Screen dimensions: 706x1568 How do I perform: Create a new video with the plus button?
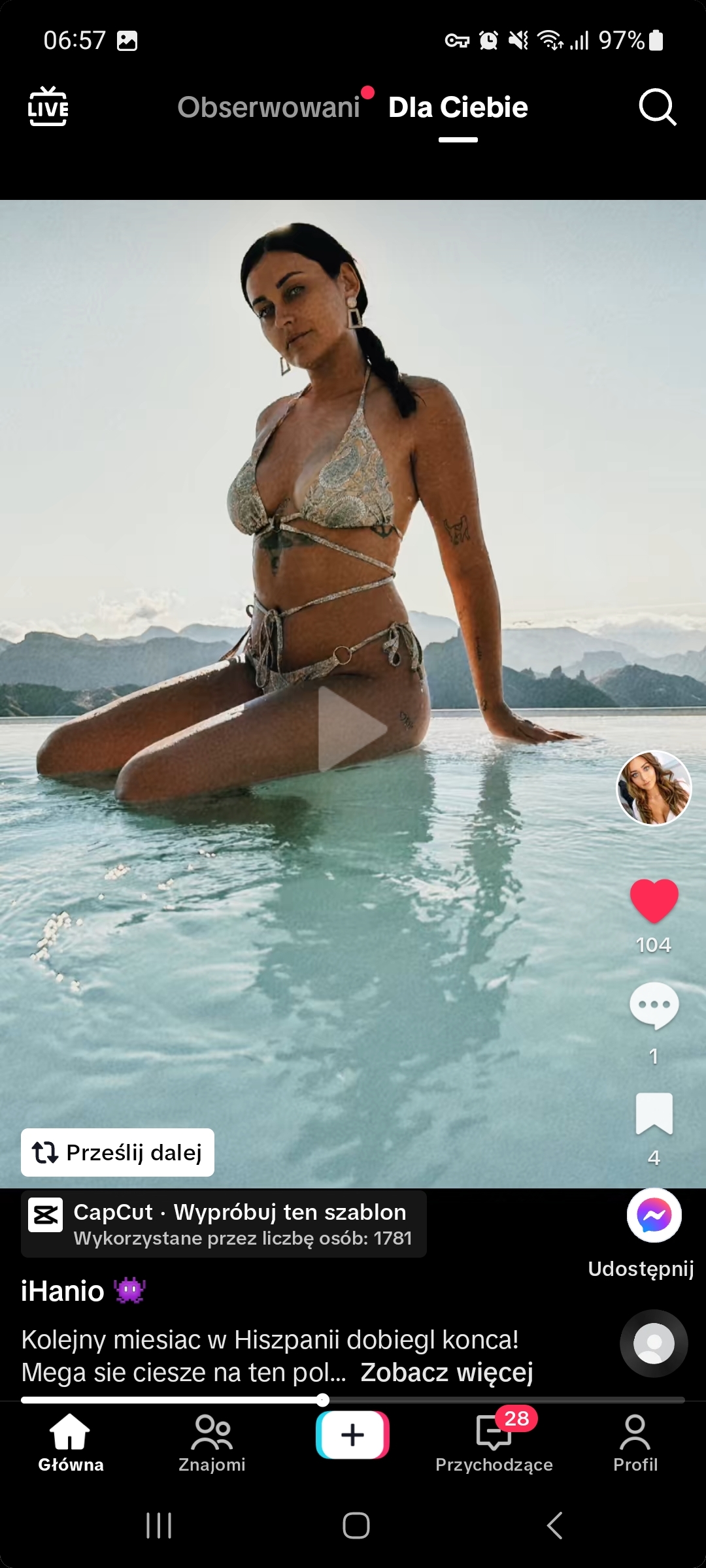coord(353,1435)
